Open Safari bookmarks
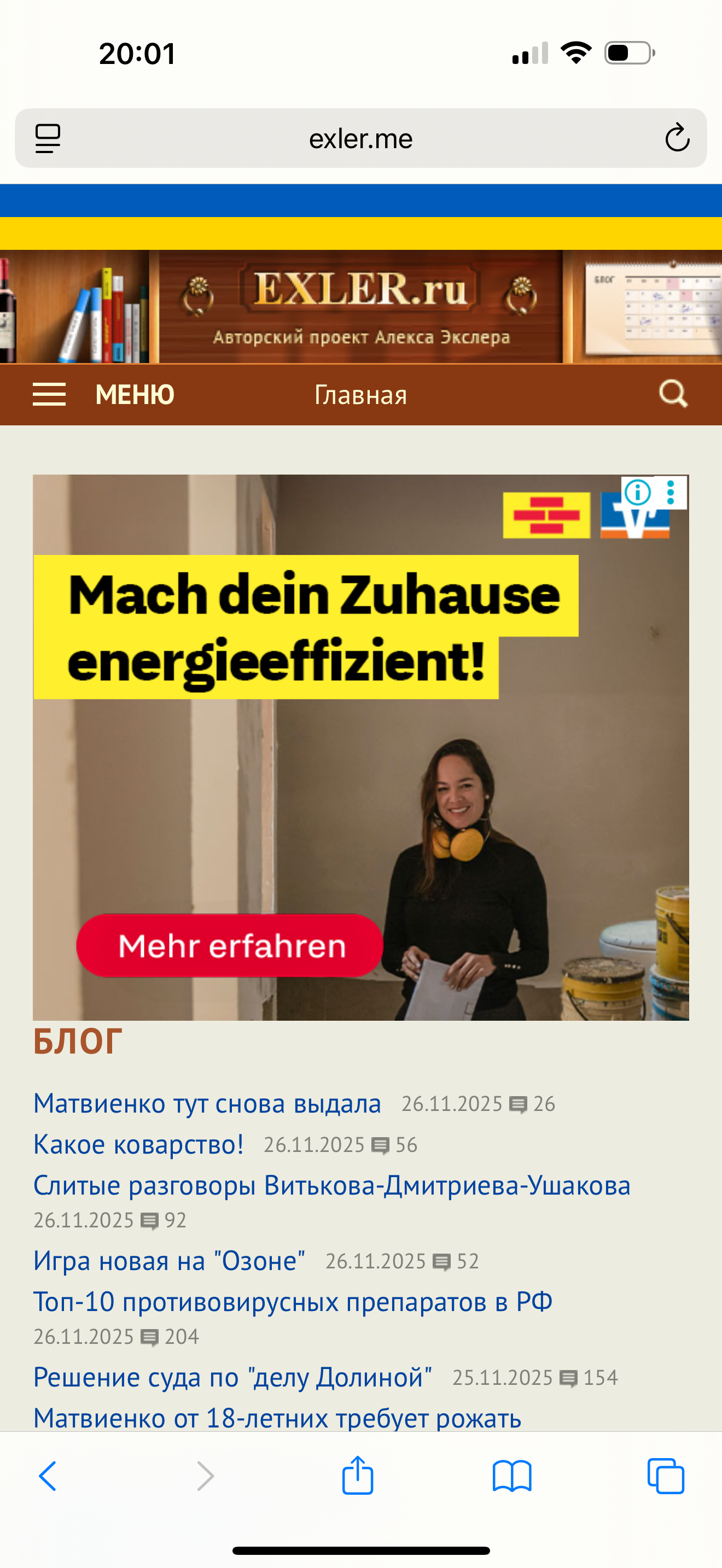The height and width of the screenshot is (1568, 722). click(x=511, y=1476)
